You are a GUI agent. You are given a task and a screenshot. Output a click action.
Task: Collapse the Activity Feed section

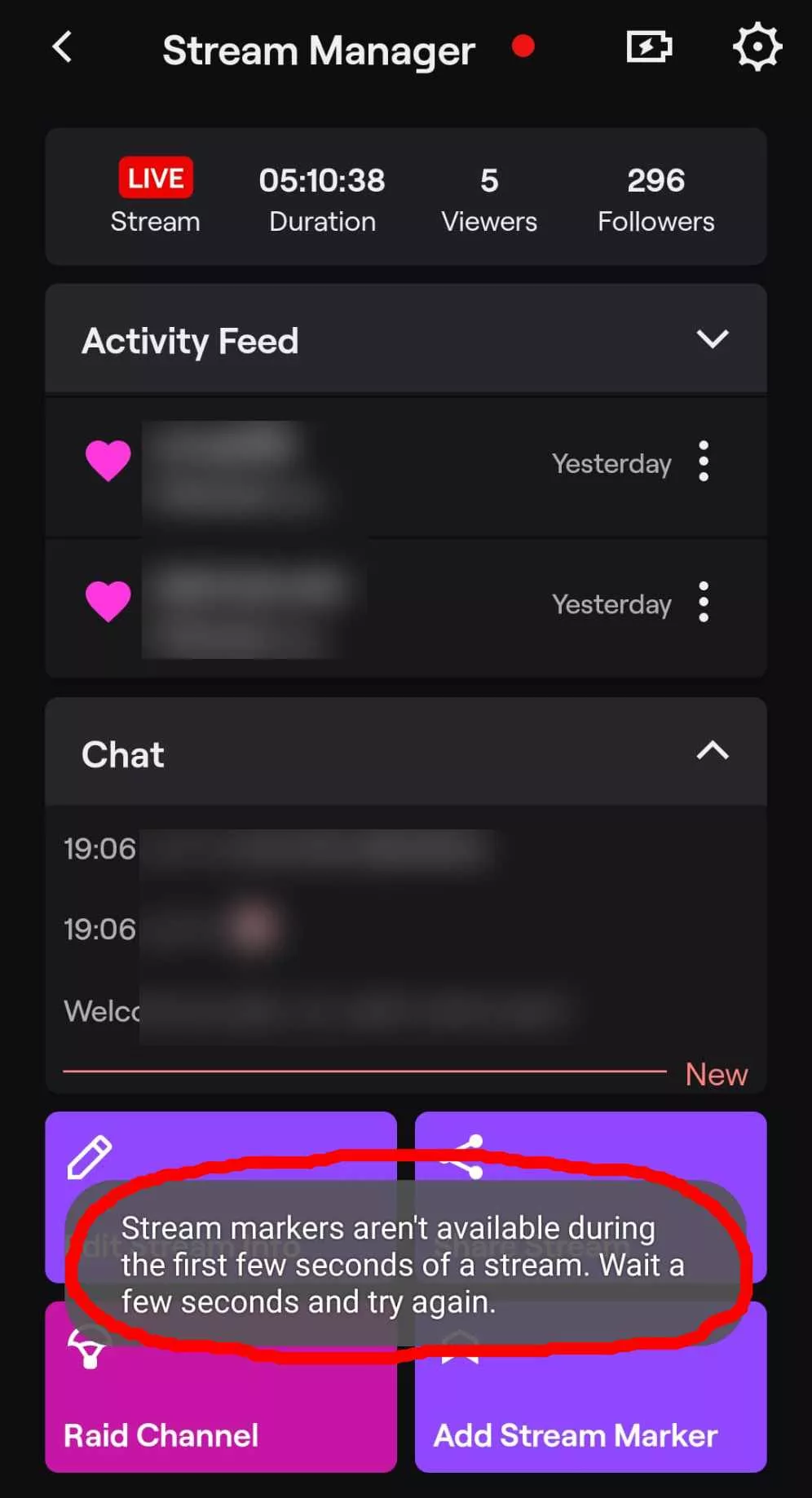pos(712,339)
